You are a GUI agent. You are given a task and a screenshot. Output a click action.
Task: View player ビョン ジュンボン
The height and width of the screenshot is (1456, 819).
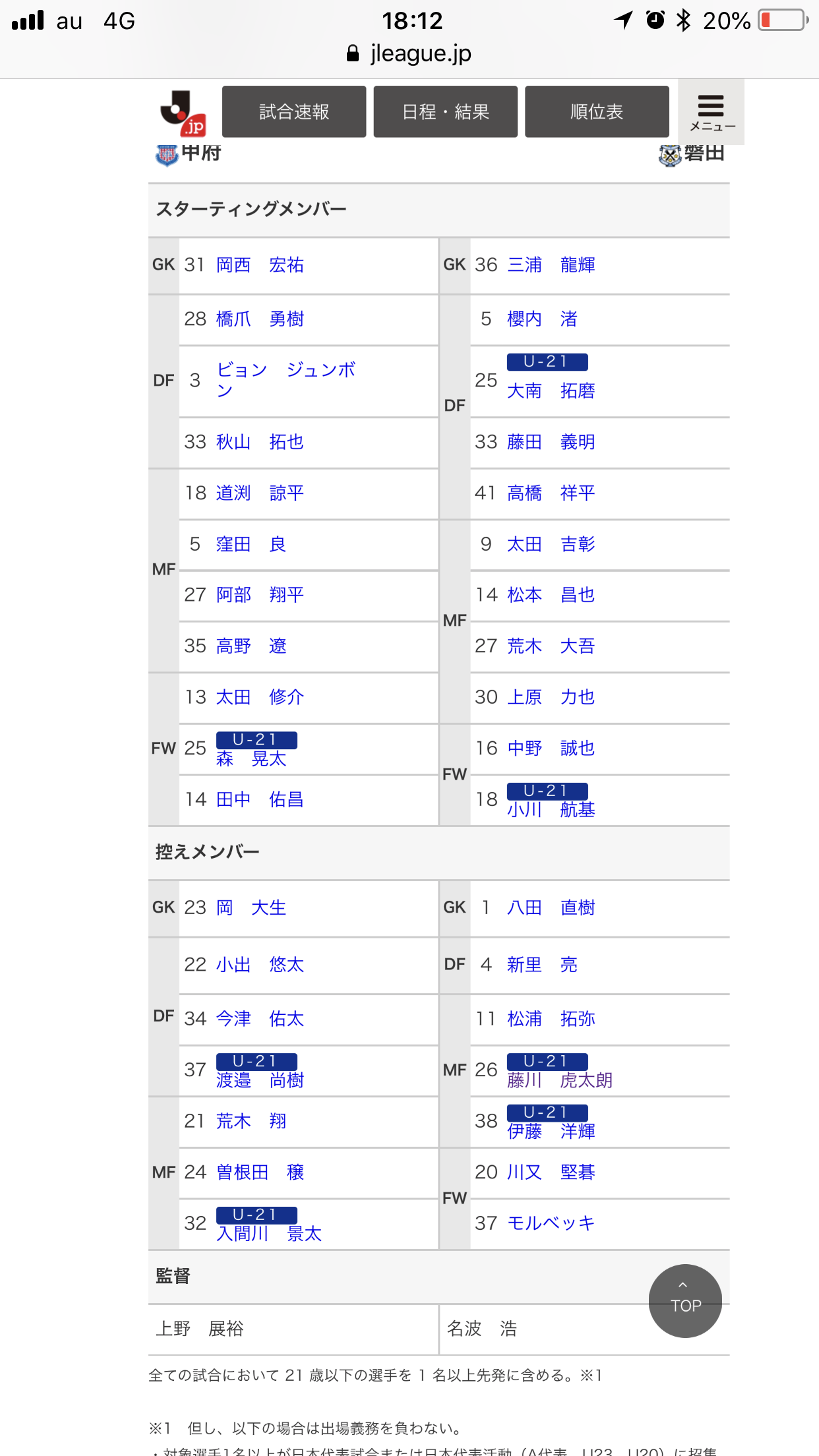pos(286,379)
